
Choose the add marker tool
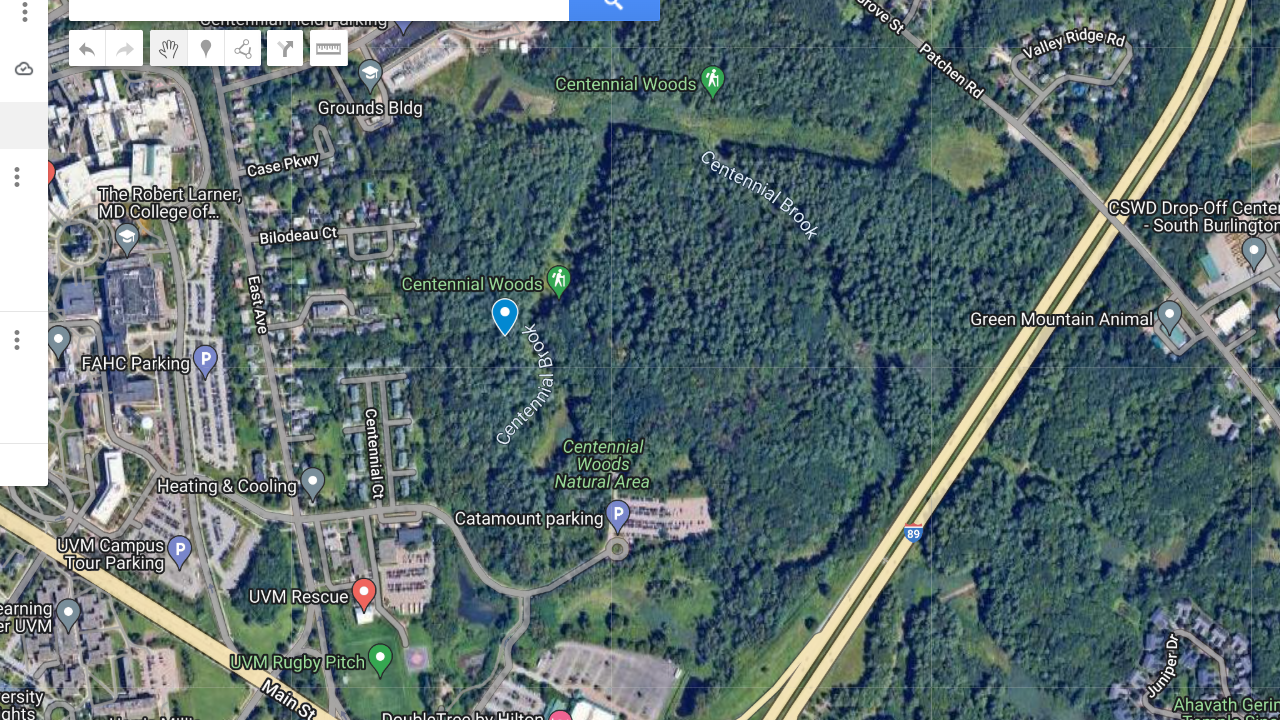pos(206,48)
